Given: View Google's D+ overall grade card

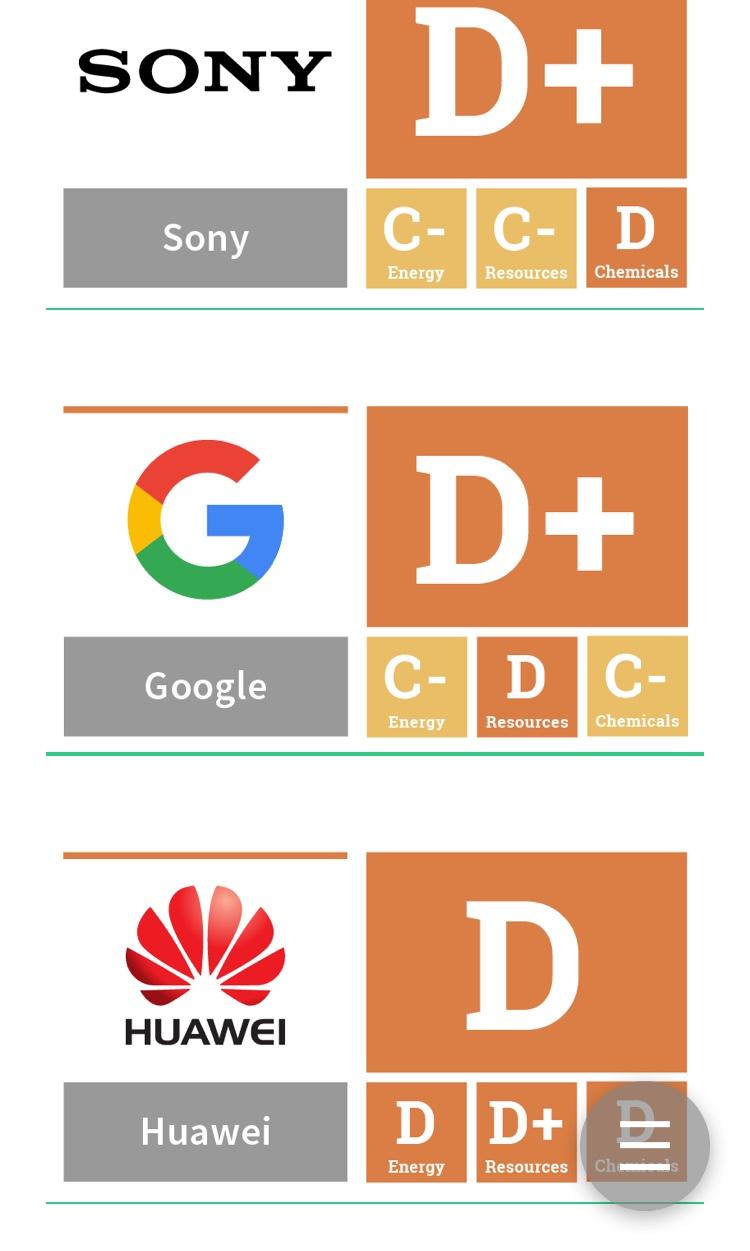Looking at the screenshot, I should click(x=527, y=517).
